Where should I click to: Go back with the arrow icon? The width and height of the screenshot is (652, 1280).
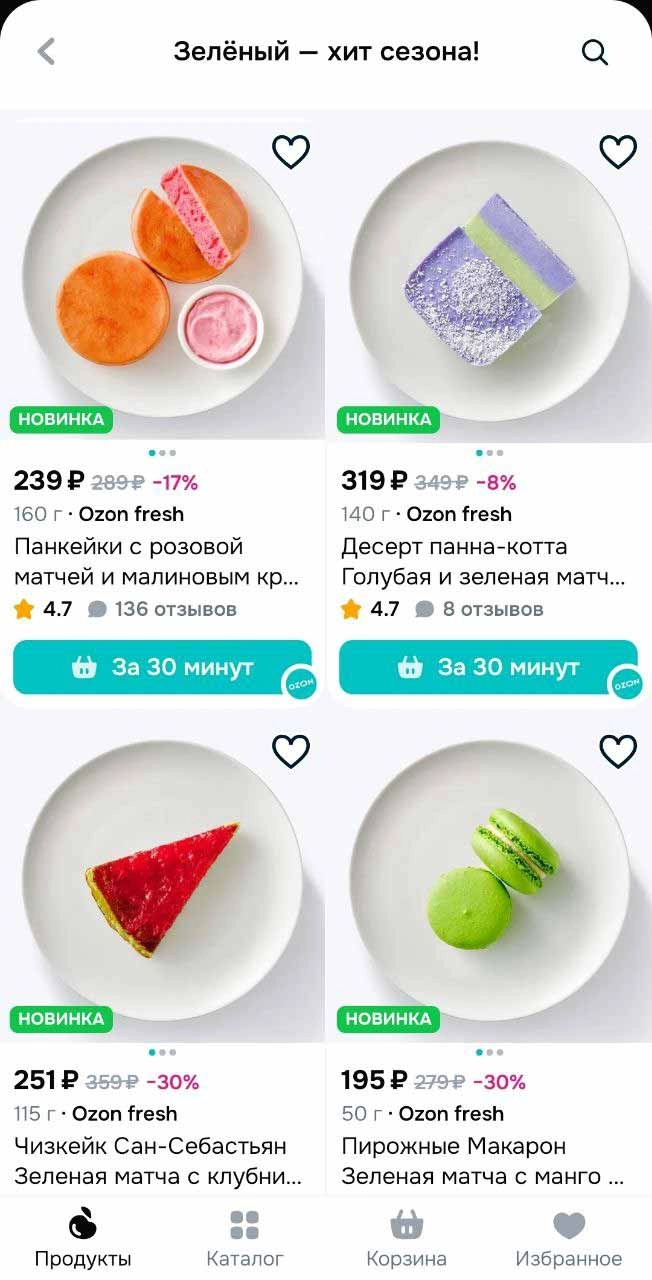point(46,52)
